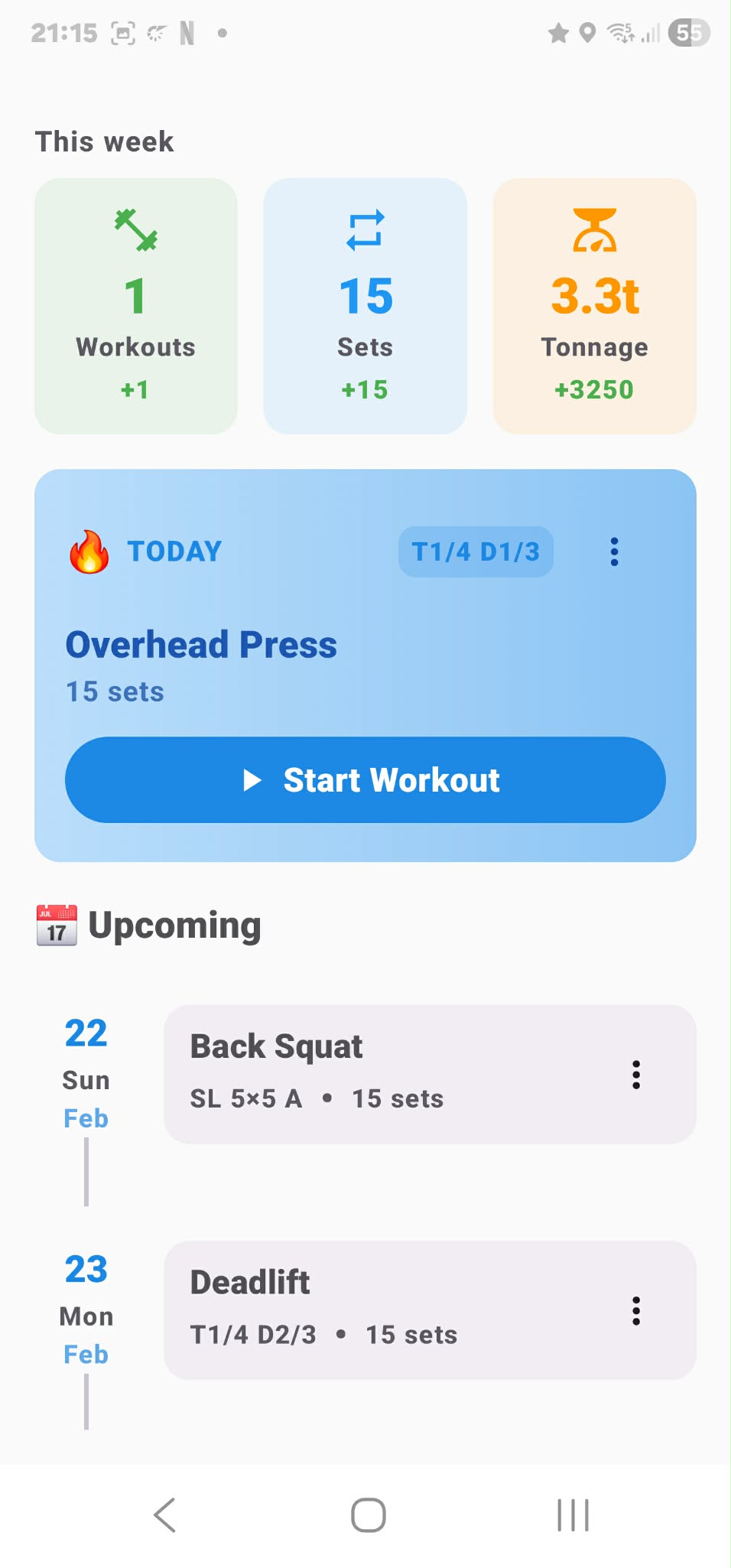Viewport: 731px width, 1568px height.
Task: Open the Deadlift upcoming workout
Action: pyautogui.click(x=398, y=1309)
